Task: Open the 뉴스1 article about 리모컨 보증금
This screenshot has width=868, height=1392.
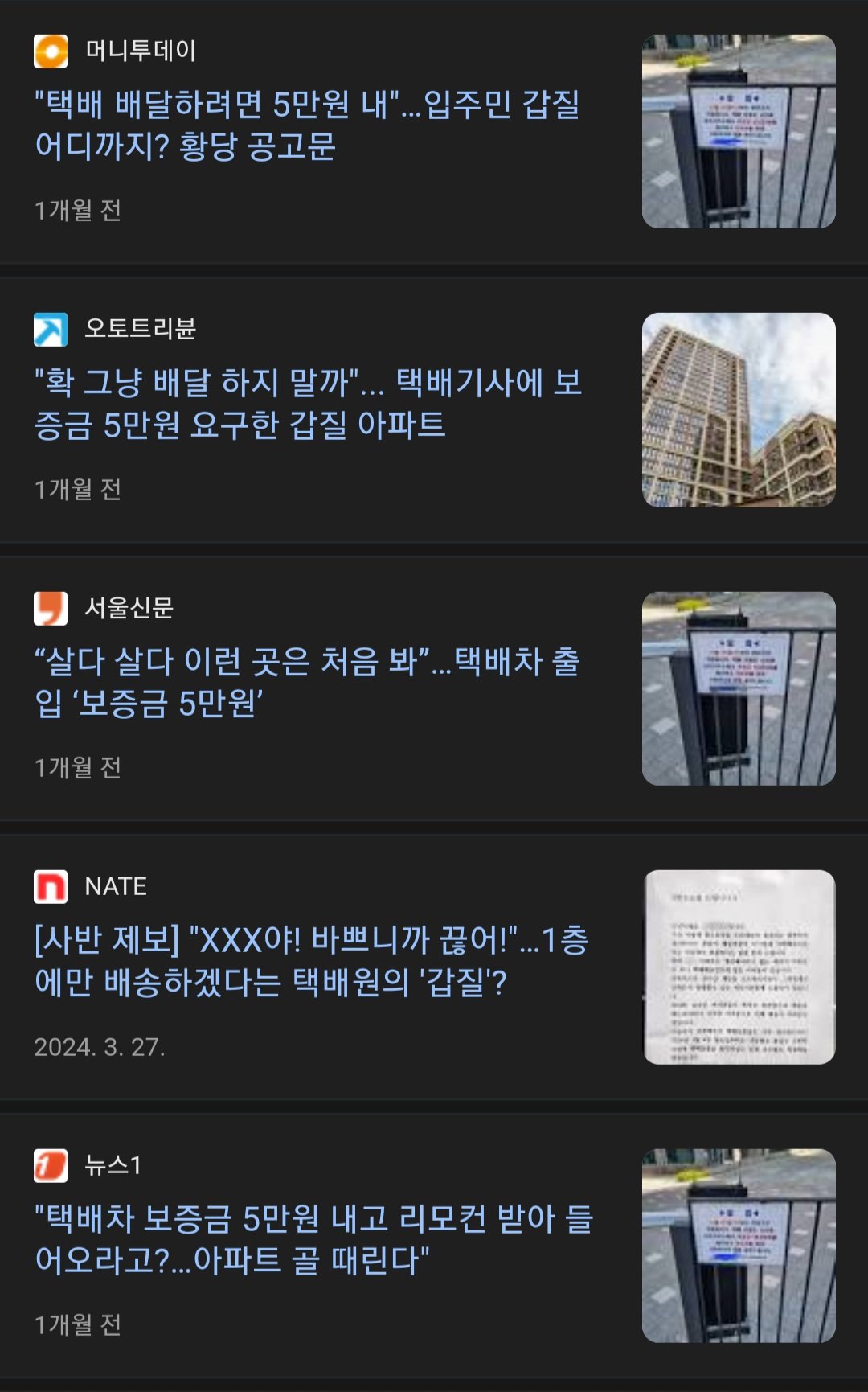Action: click(313, 1239)
